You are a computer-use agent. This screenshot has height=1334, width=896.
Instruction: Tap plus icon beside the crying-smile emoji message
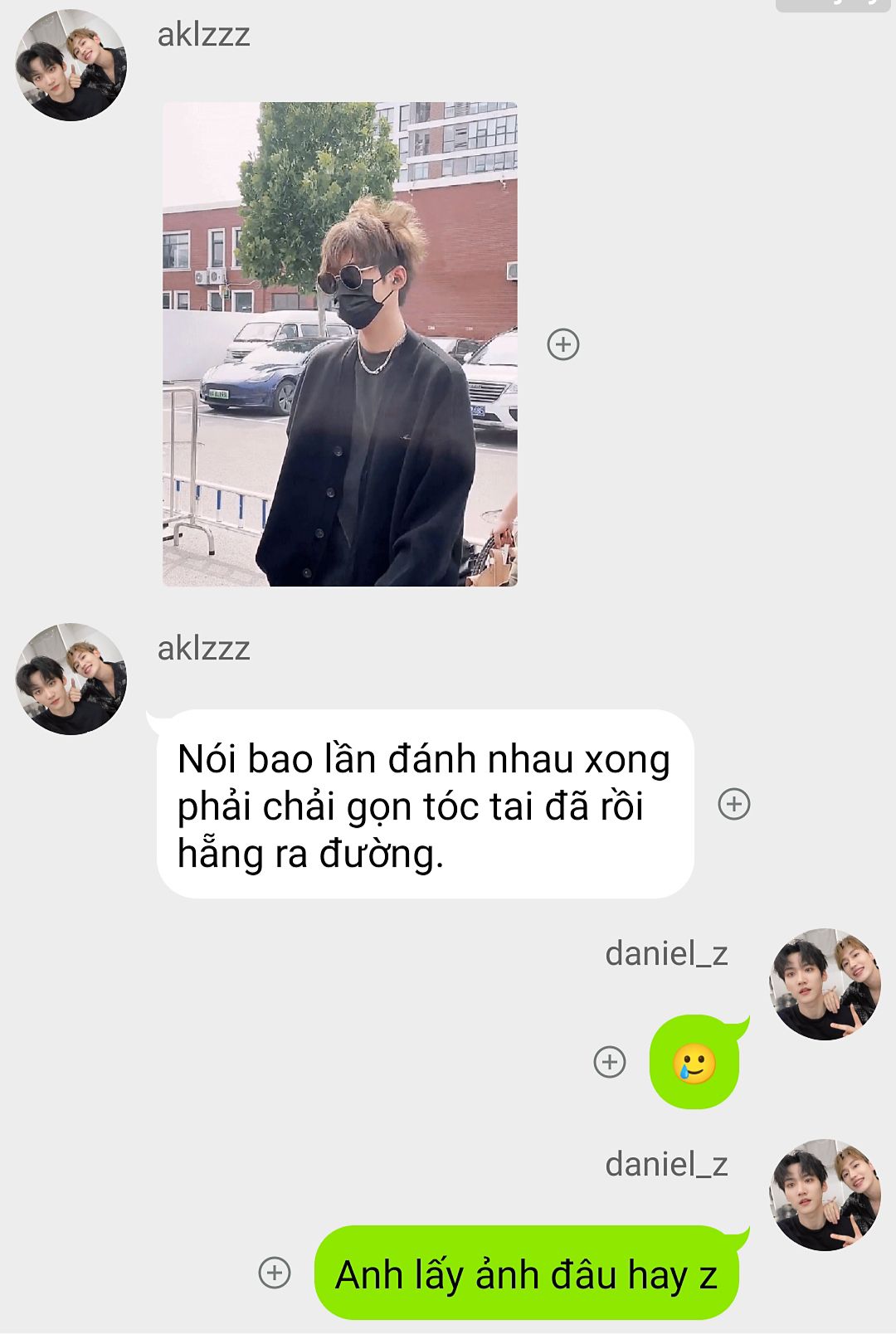[610, 1062]
